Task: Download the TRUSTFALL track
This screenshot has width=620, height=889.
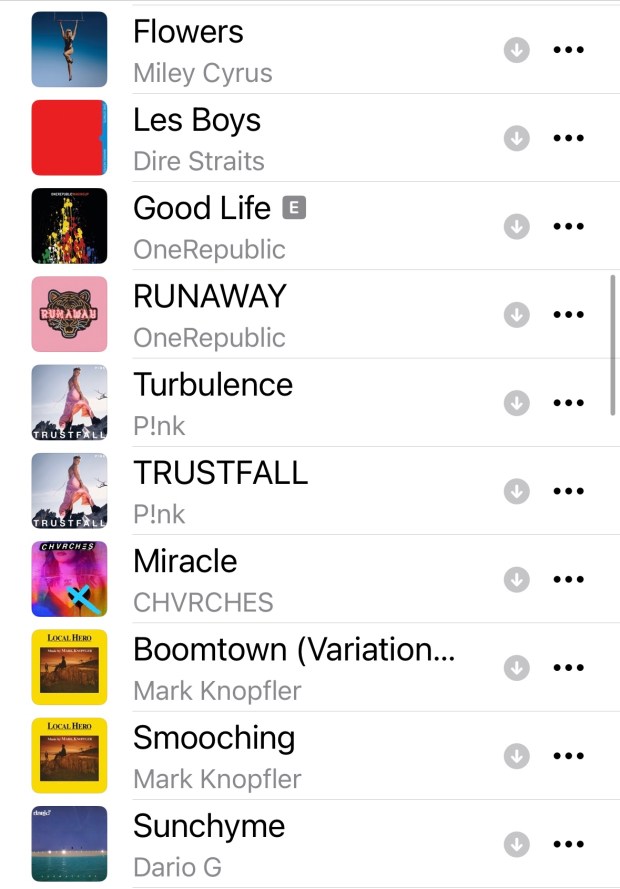Action: pyautogui.click(x=516, y=491)
